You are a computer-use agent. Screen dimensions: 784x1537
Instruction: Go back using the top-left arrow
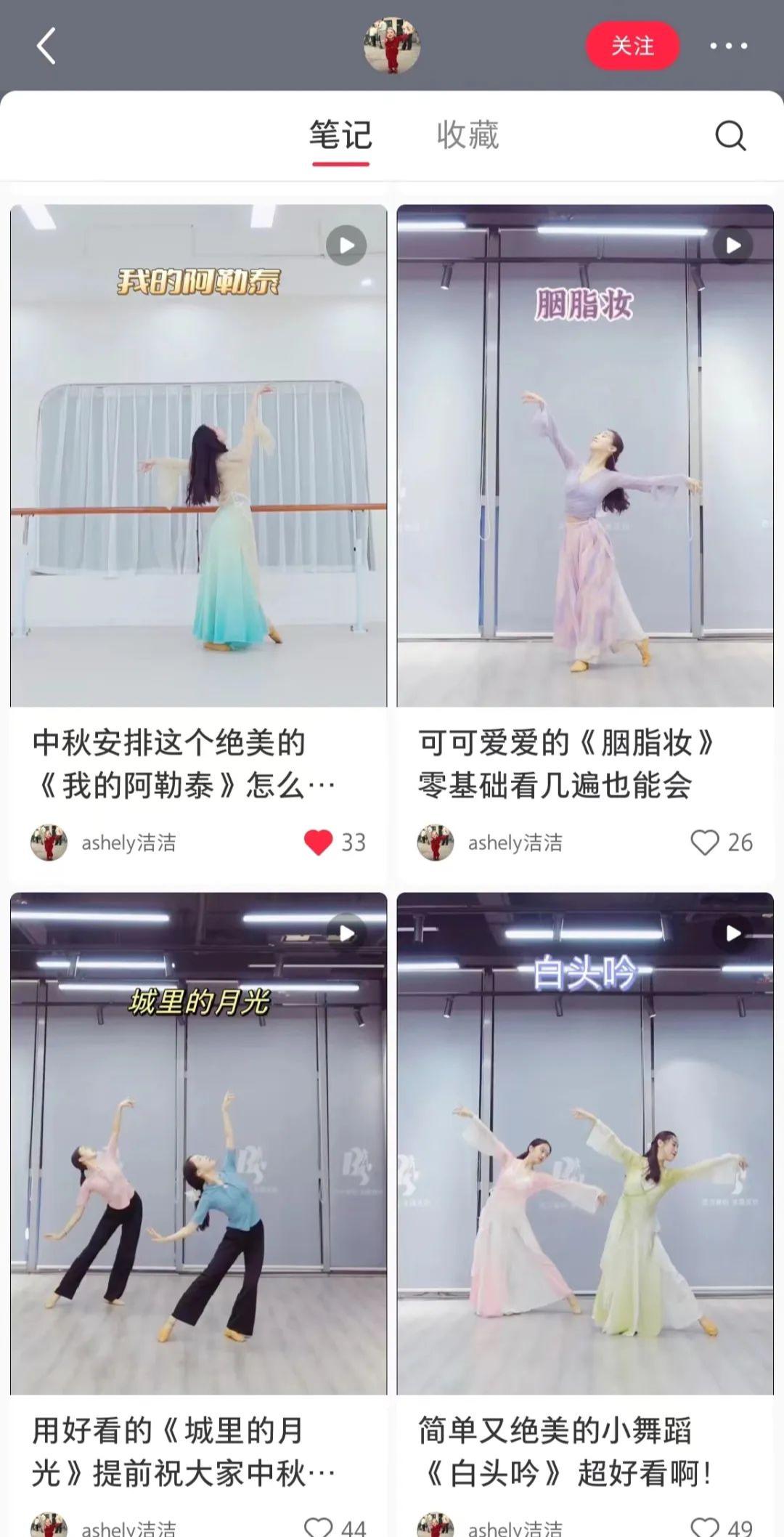[46, 46]
